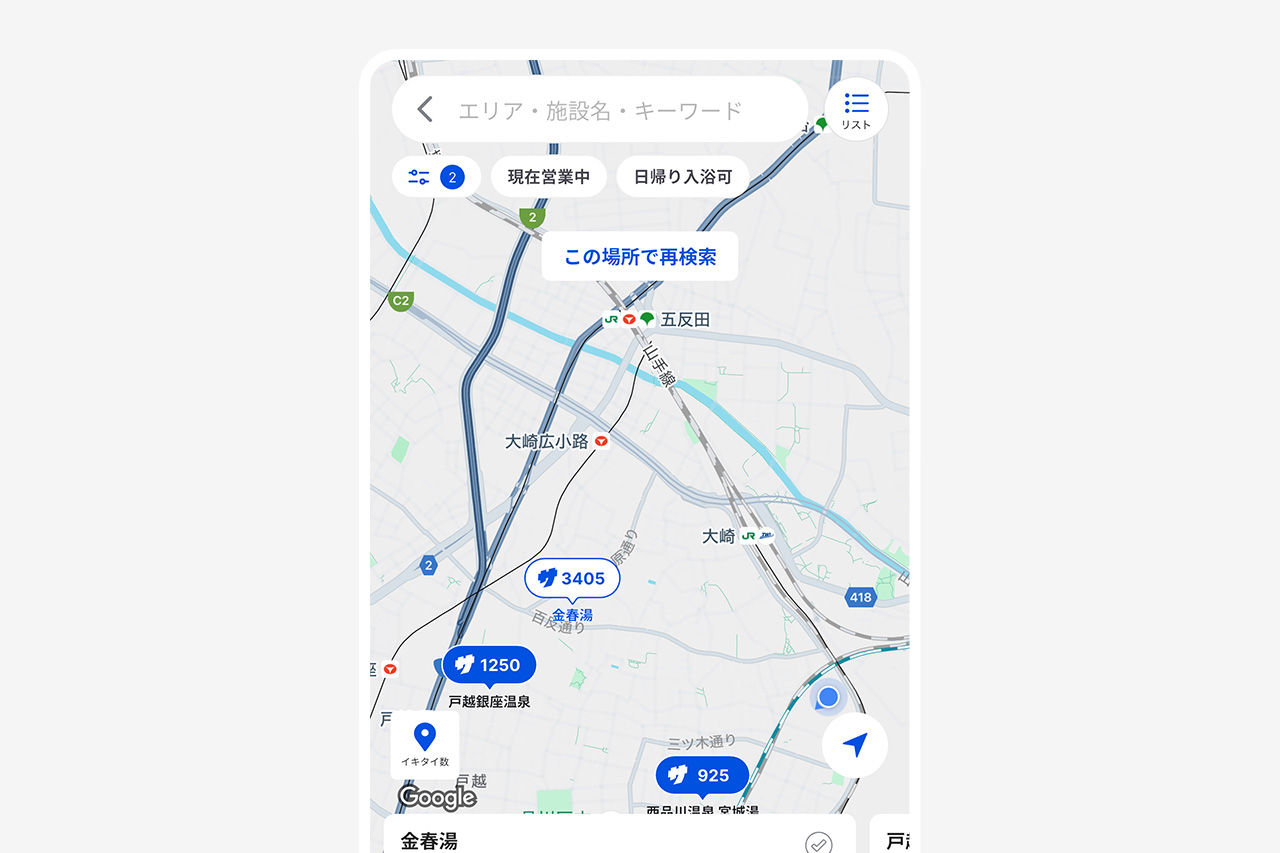
Task: Select the 金春湯 map pin with 3405
Action: click(572, 579)
